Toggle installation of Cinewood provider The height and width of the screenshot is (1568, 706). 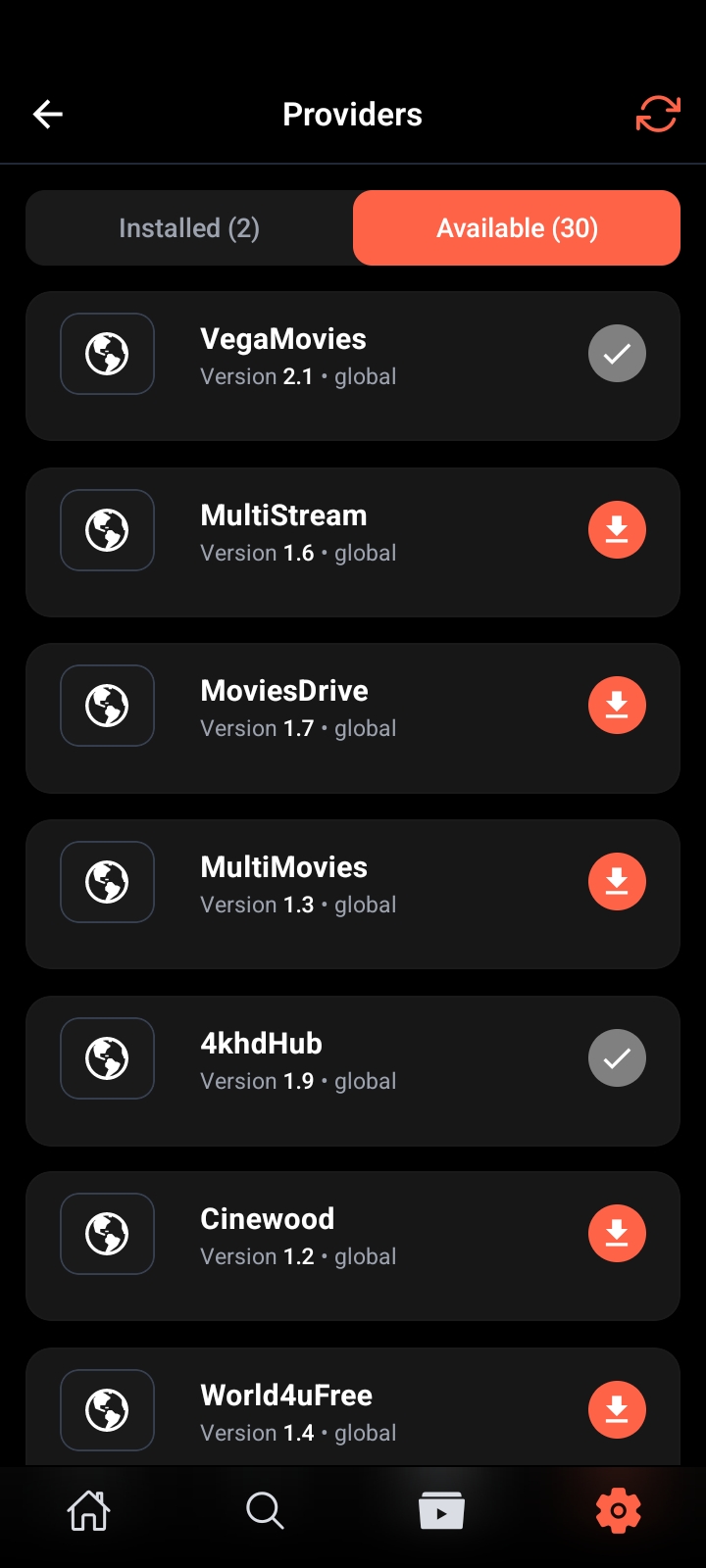pos(617,1233)
